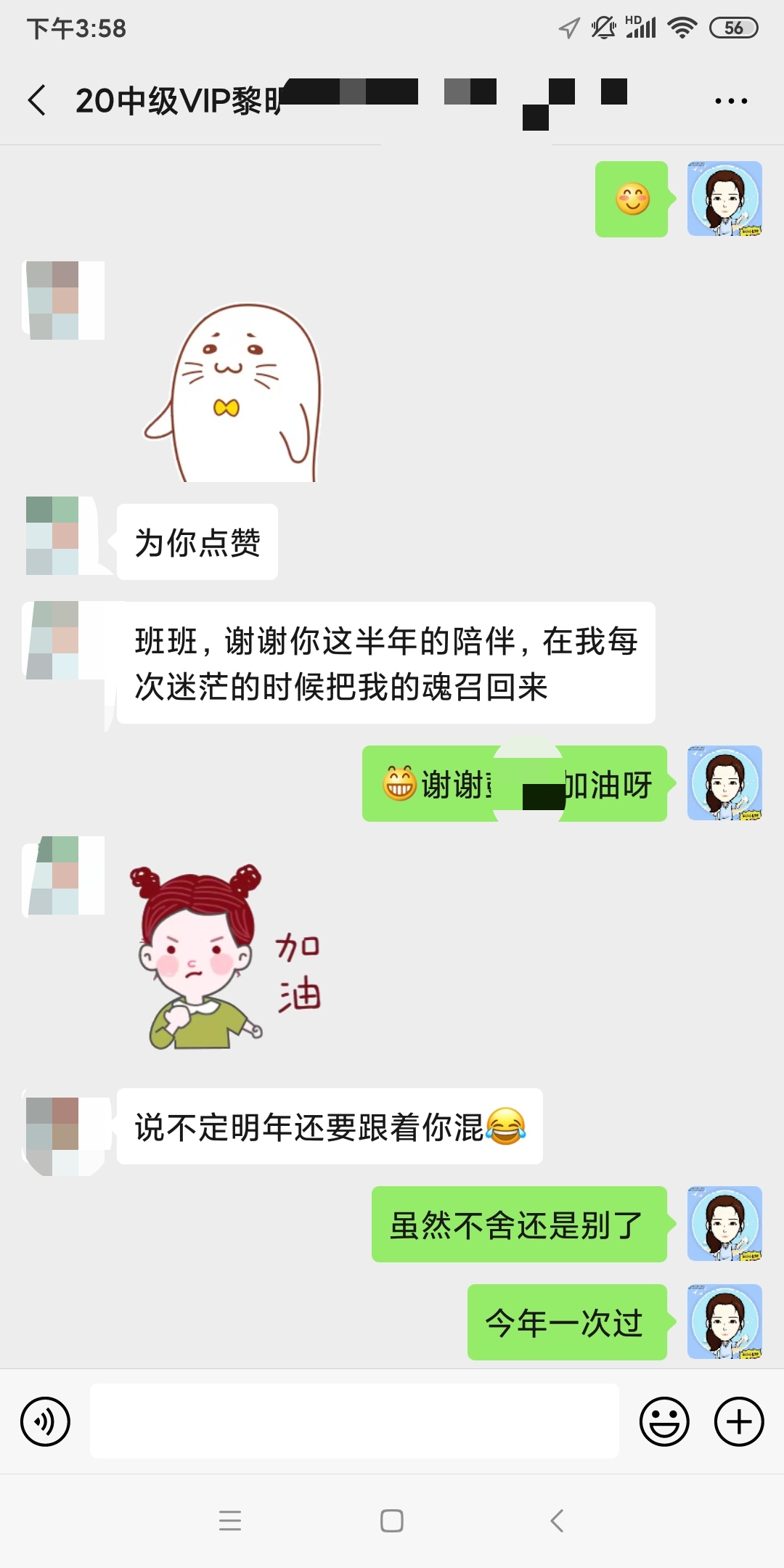Viewport: 784px width, 1568px height.
Task: Tap the HD signal indicator
Action: (642, 26)
